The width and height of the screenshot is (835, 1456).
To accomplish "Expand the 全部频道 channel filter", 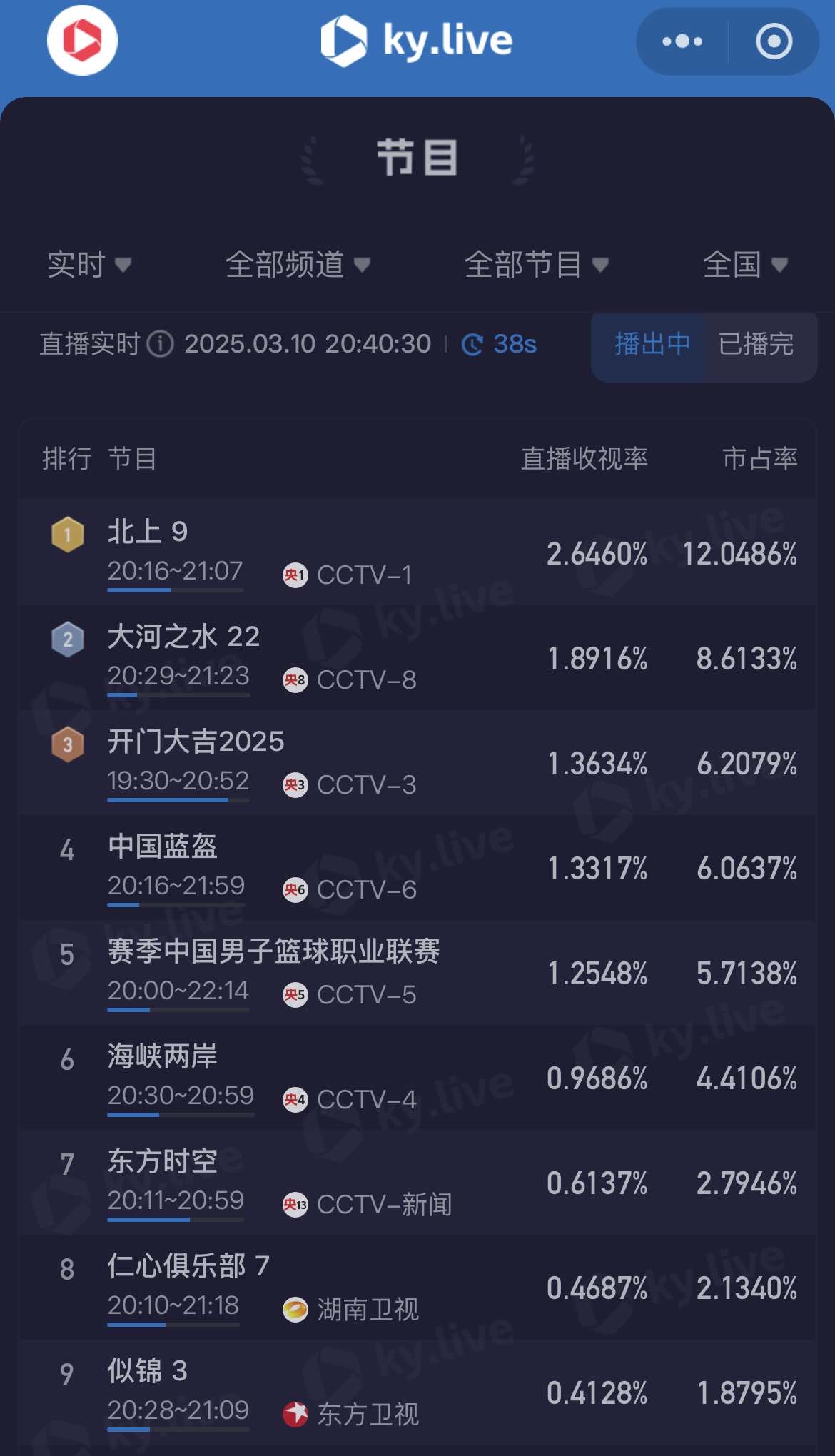I will tap(298, 265).
